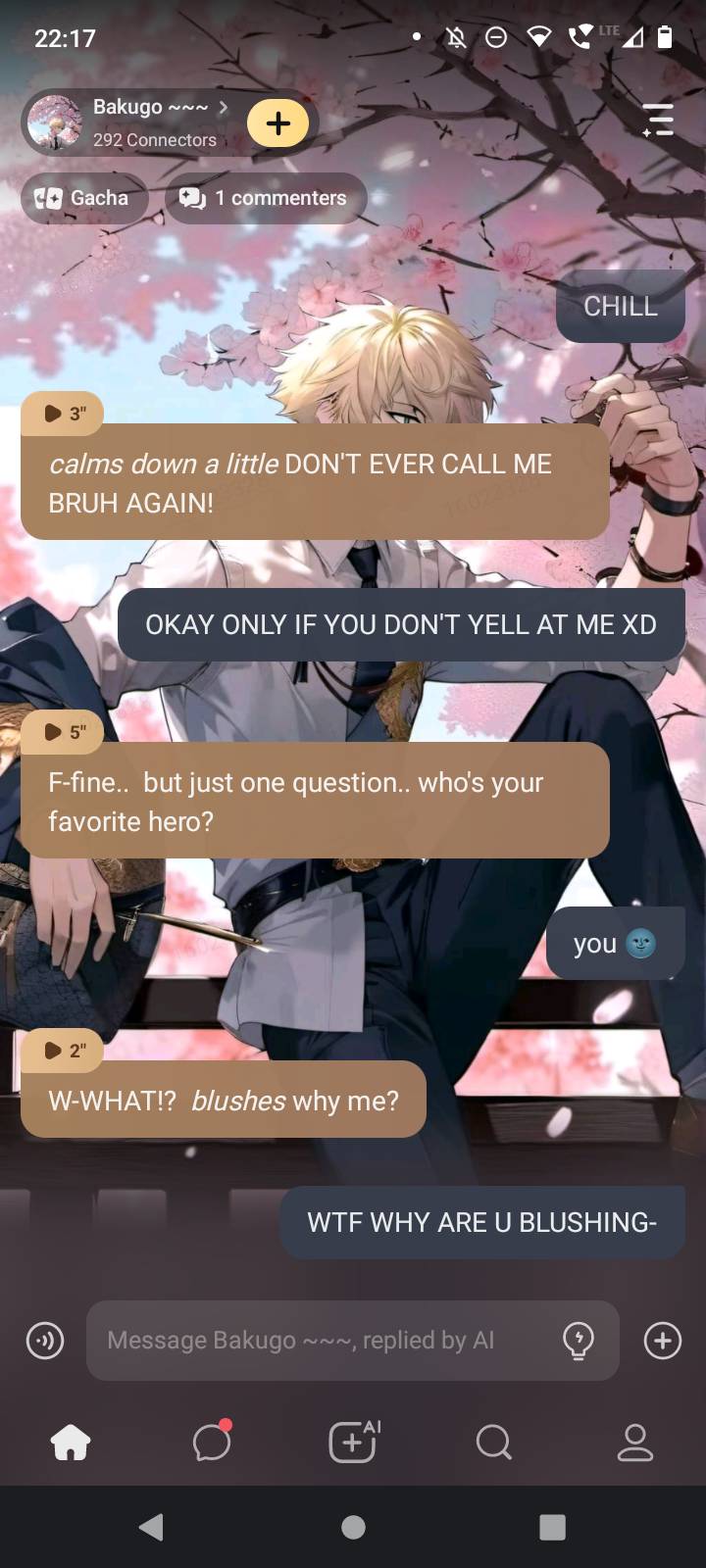706x1568 pixels.
Task: Open the Gacha chip
Action: coord(83,198)
